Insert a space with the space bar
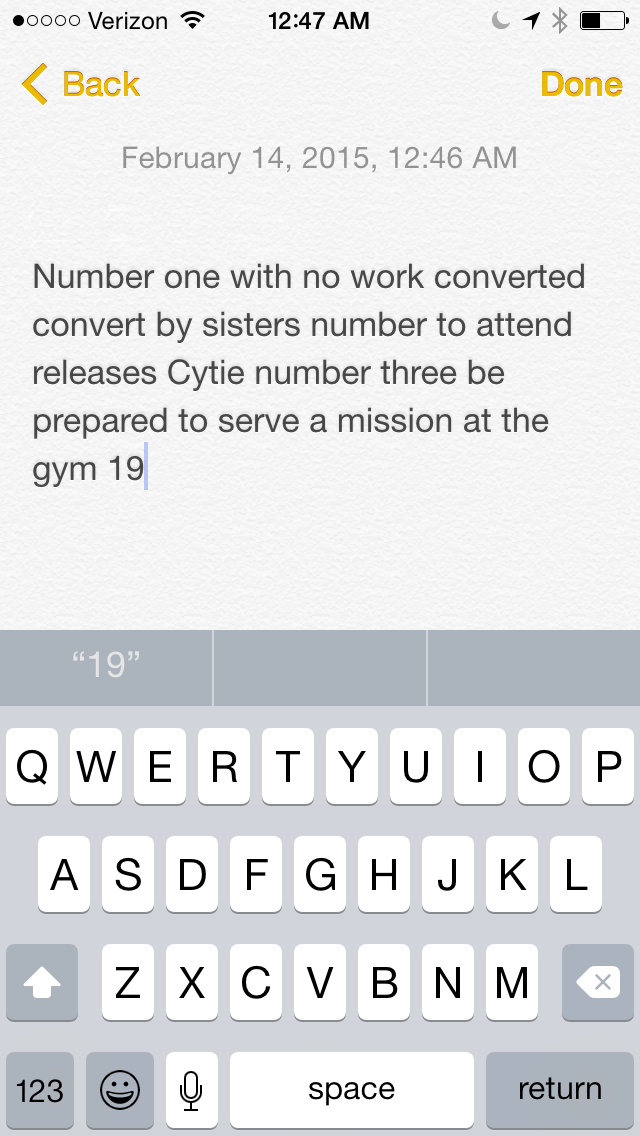The height and width of the screenshot is (1136, 640). coord(351,1089)
